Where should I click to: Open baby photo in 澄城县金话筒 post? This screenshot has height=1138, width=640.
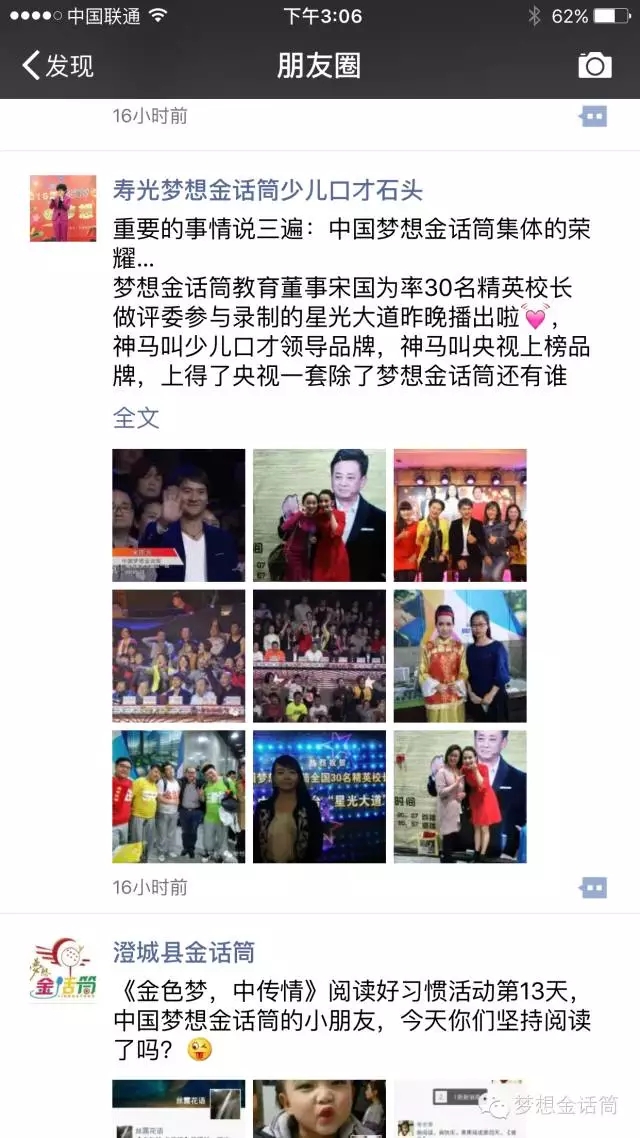[319, 1108]
